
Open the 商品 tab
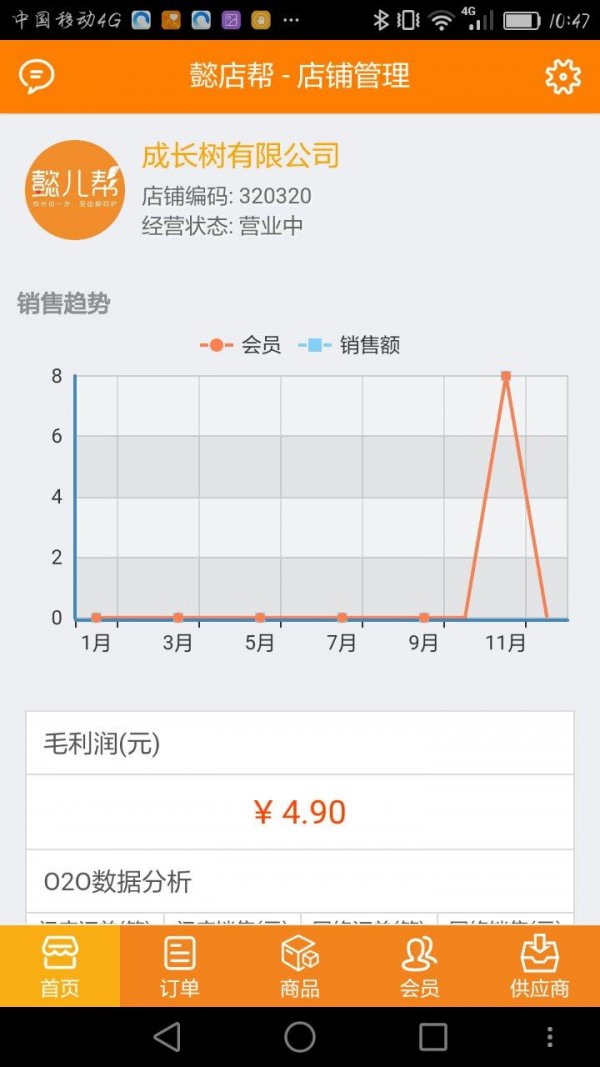tap(300, 967)
